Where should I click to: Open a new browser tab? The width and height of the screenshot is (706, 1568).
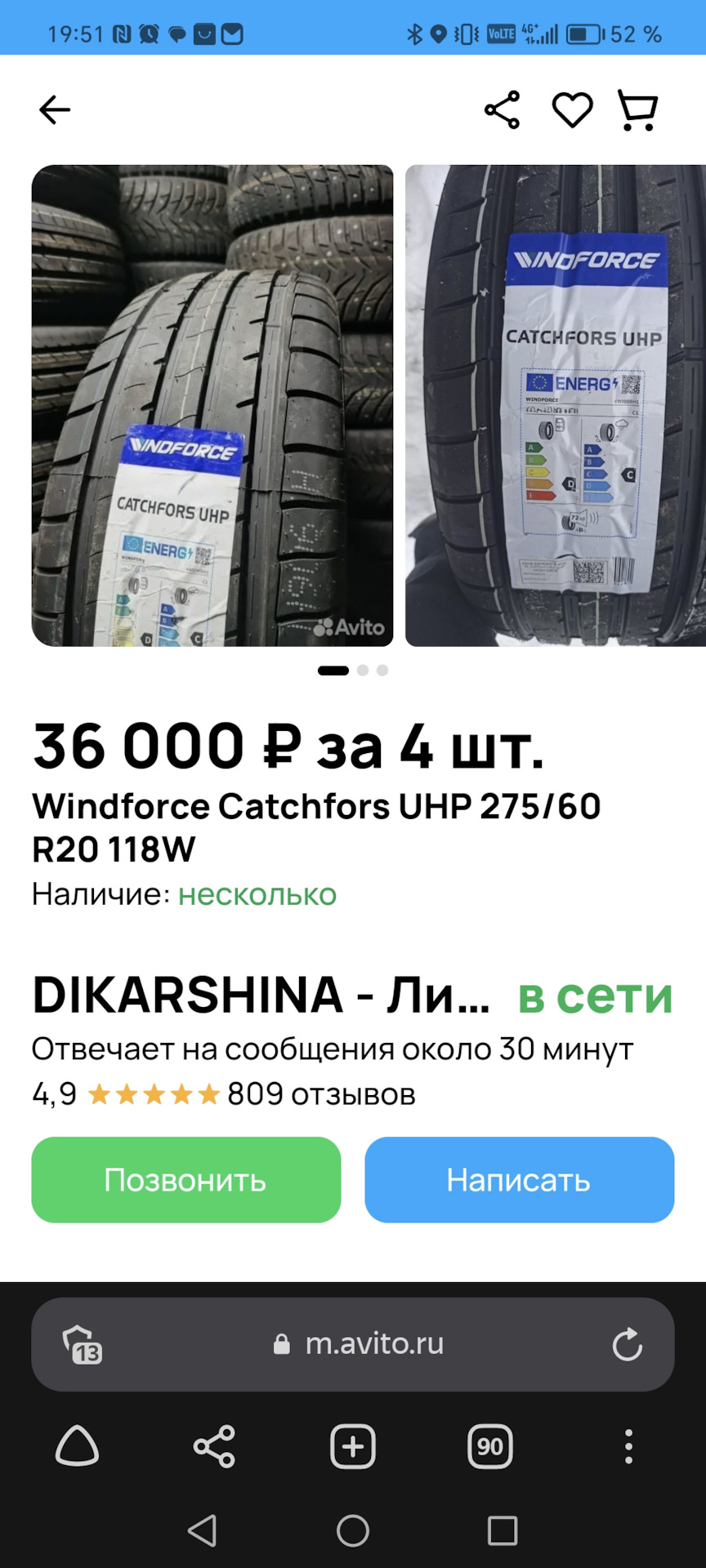352,1447
